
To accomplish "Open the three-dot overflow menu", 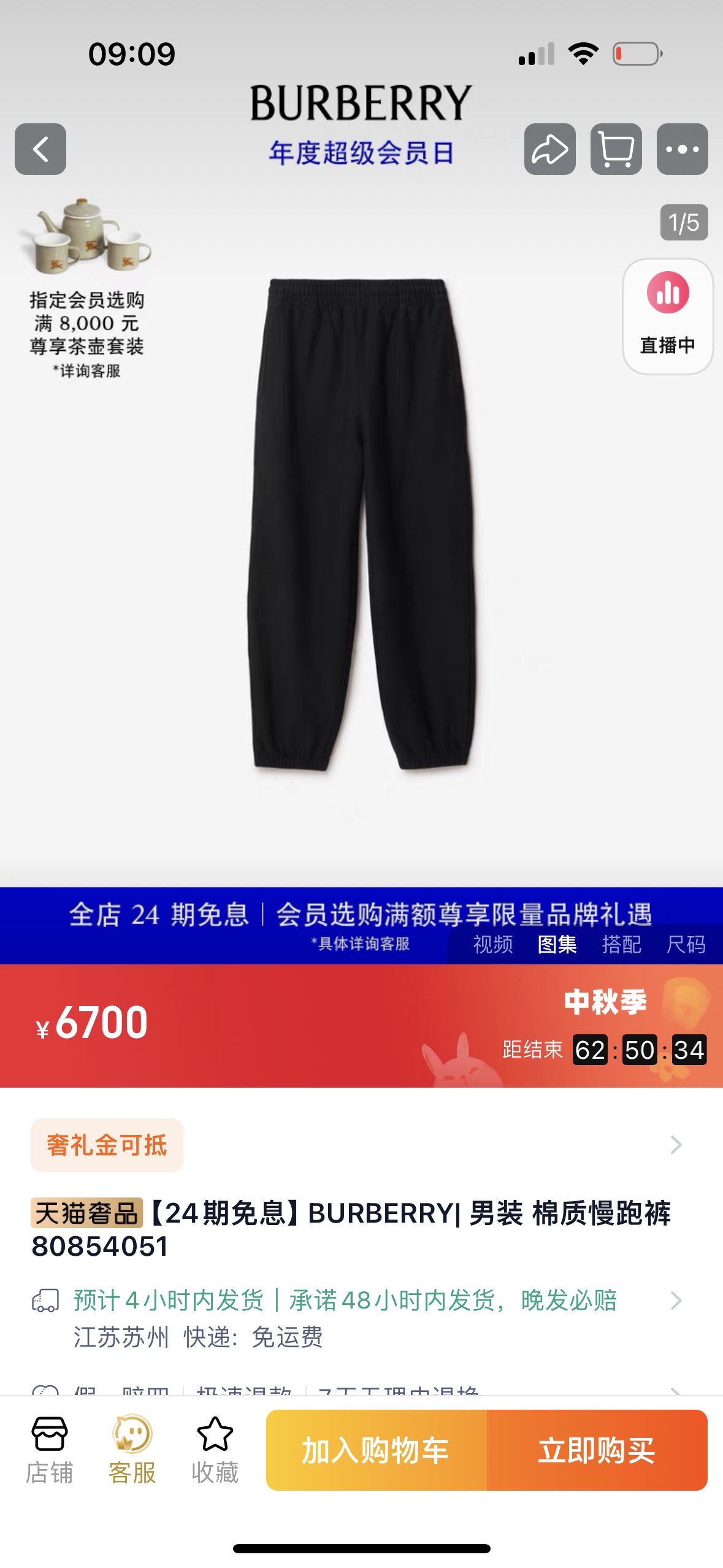I will tap(682, 149).
